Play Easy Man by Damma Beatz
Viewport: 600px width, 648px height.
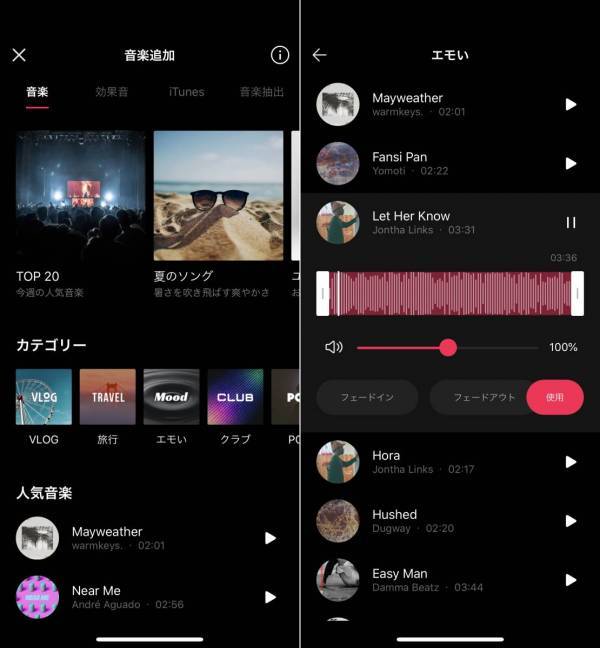571,580
